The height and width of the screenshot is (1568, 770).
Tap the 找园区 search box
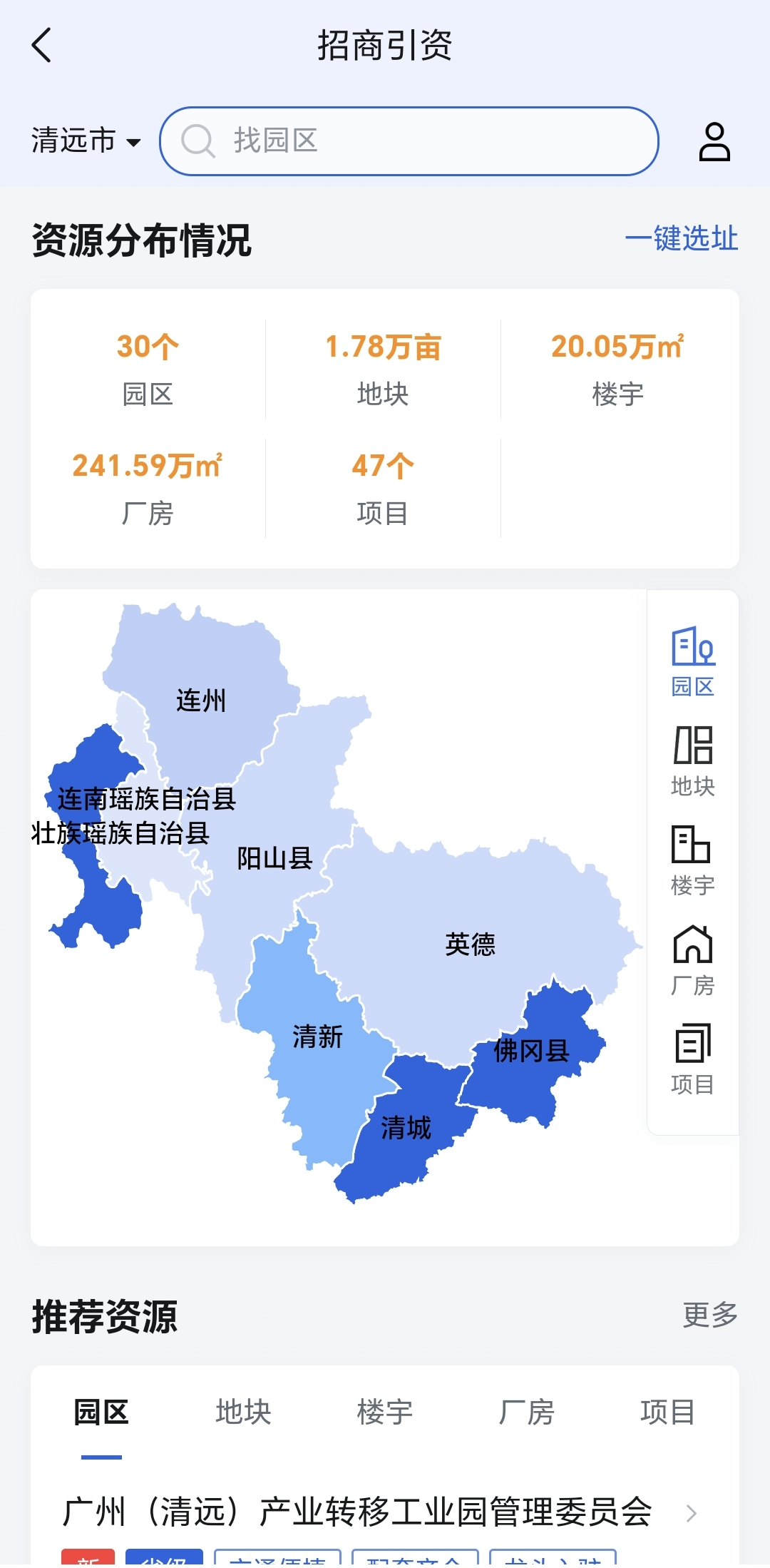(409, 141)
